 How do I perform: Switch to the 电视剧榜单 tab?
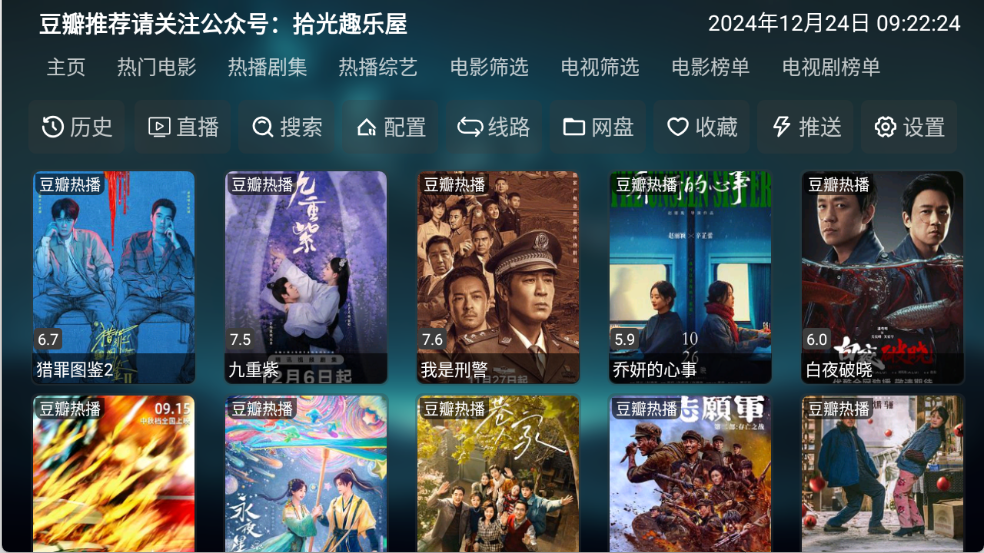(831, 68)
